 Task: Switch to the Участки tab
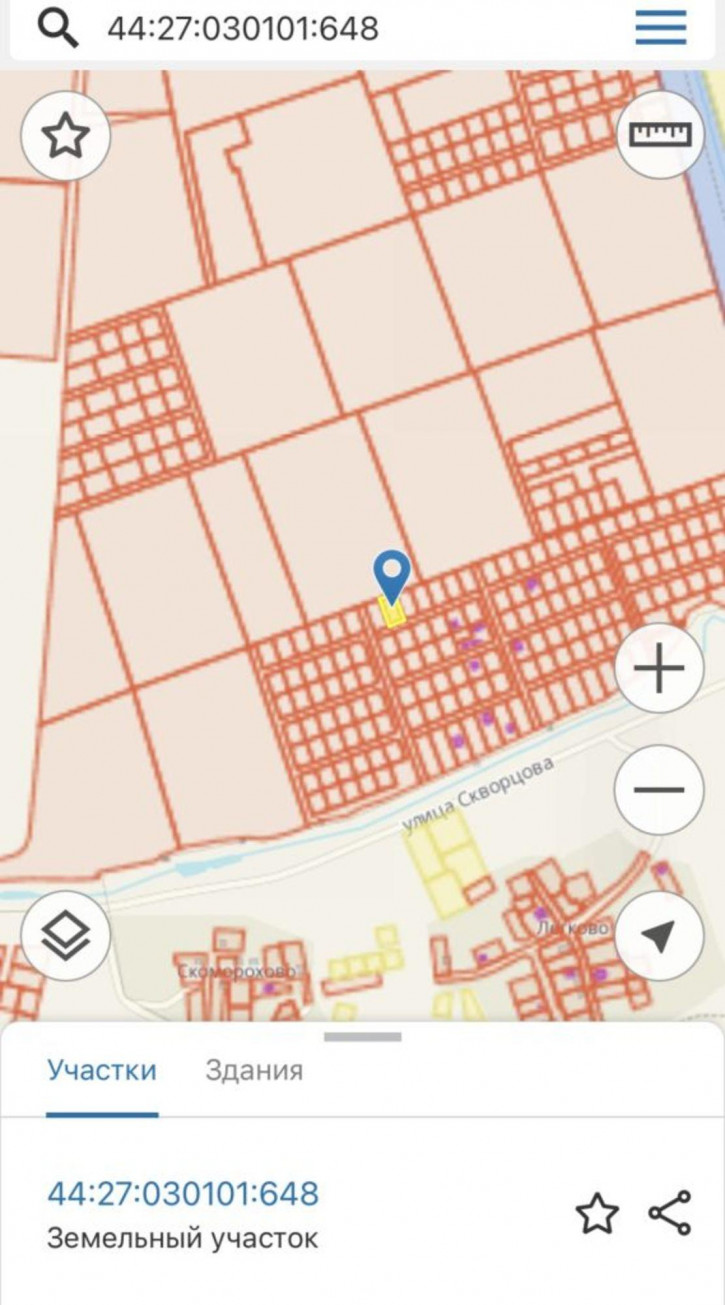102,1071
